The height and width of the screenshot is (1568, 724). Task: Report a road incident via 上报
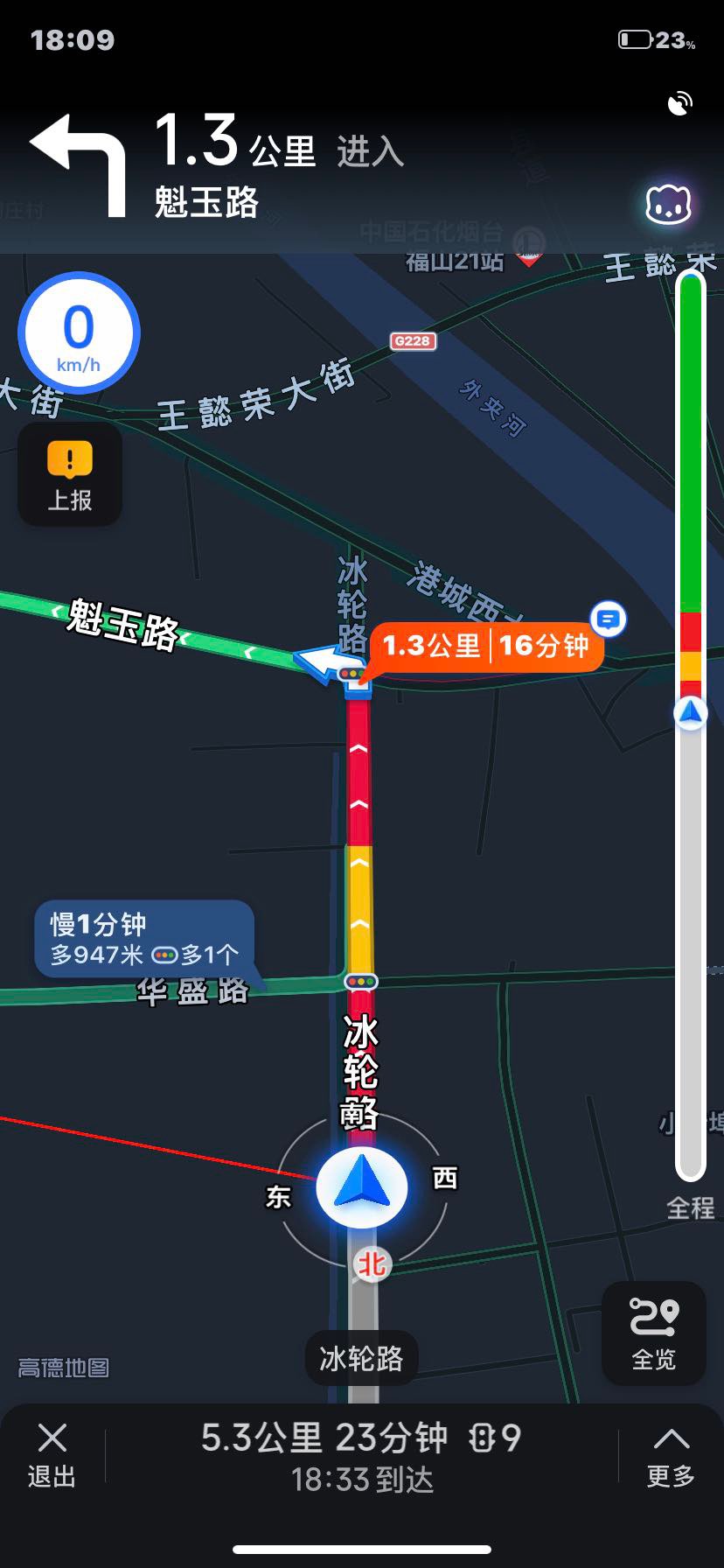[x=70, y=475]
